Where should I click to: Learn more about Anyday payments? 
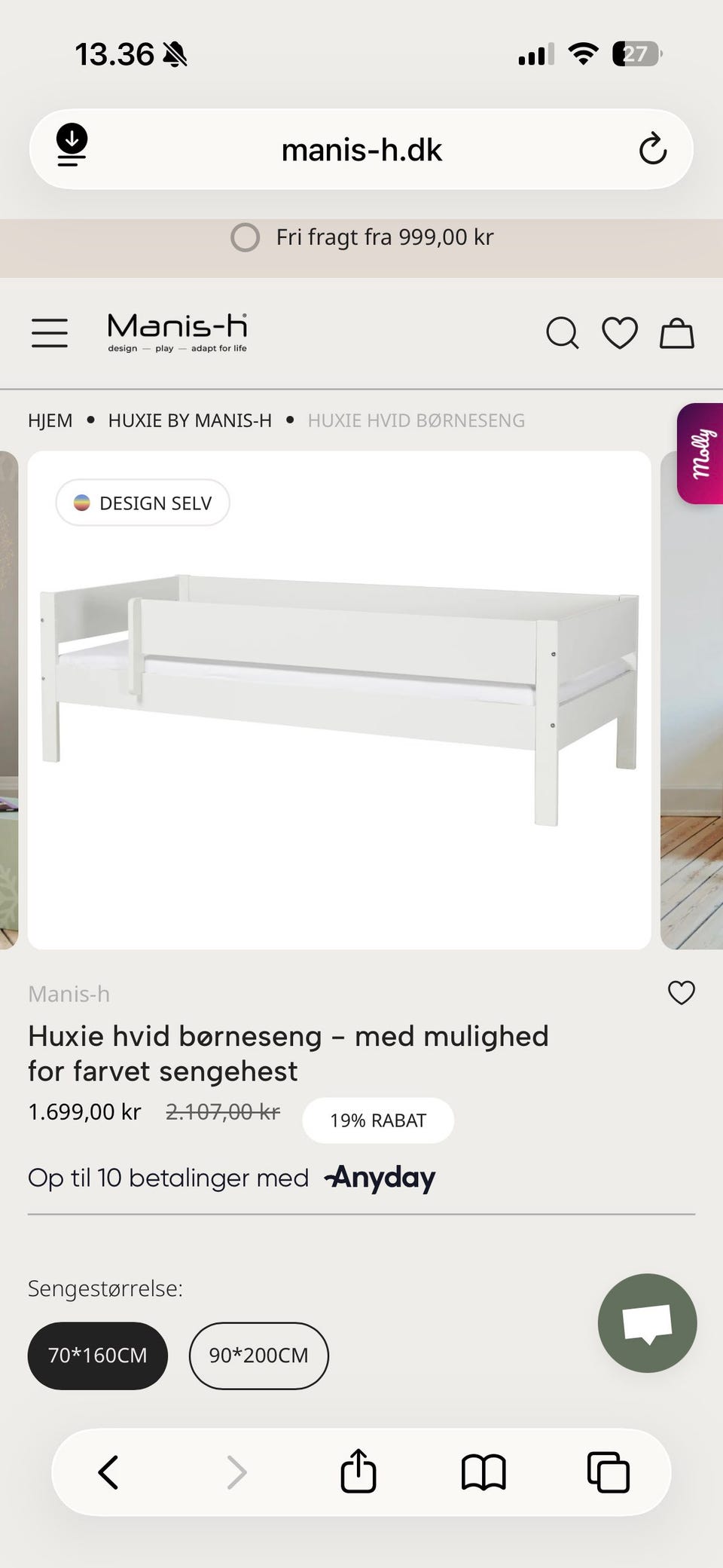[x=378, y=1177]
